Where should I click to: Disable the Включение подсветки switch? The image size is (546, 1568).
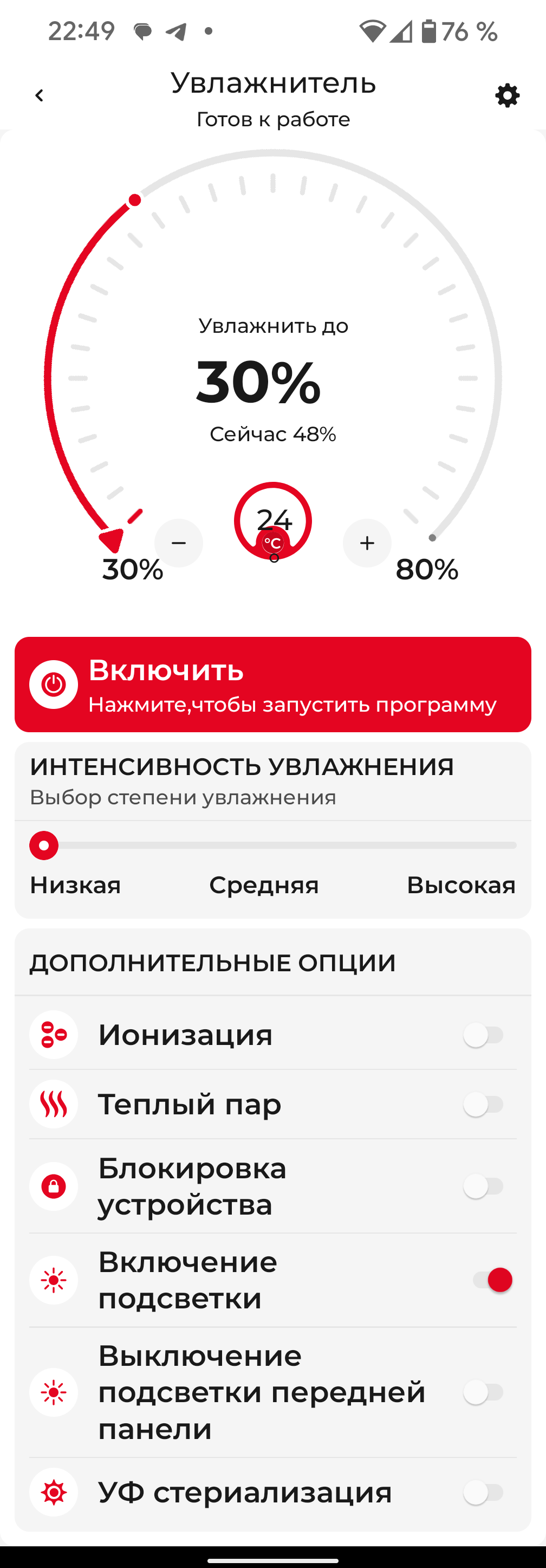[x=492, y=1280]
